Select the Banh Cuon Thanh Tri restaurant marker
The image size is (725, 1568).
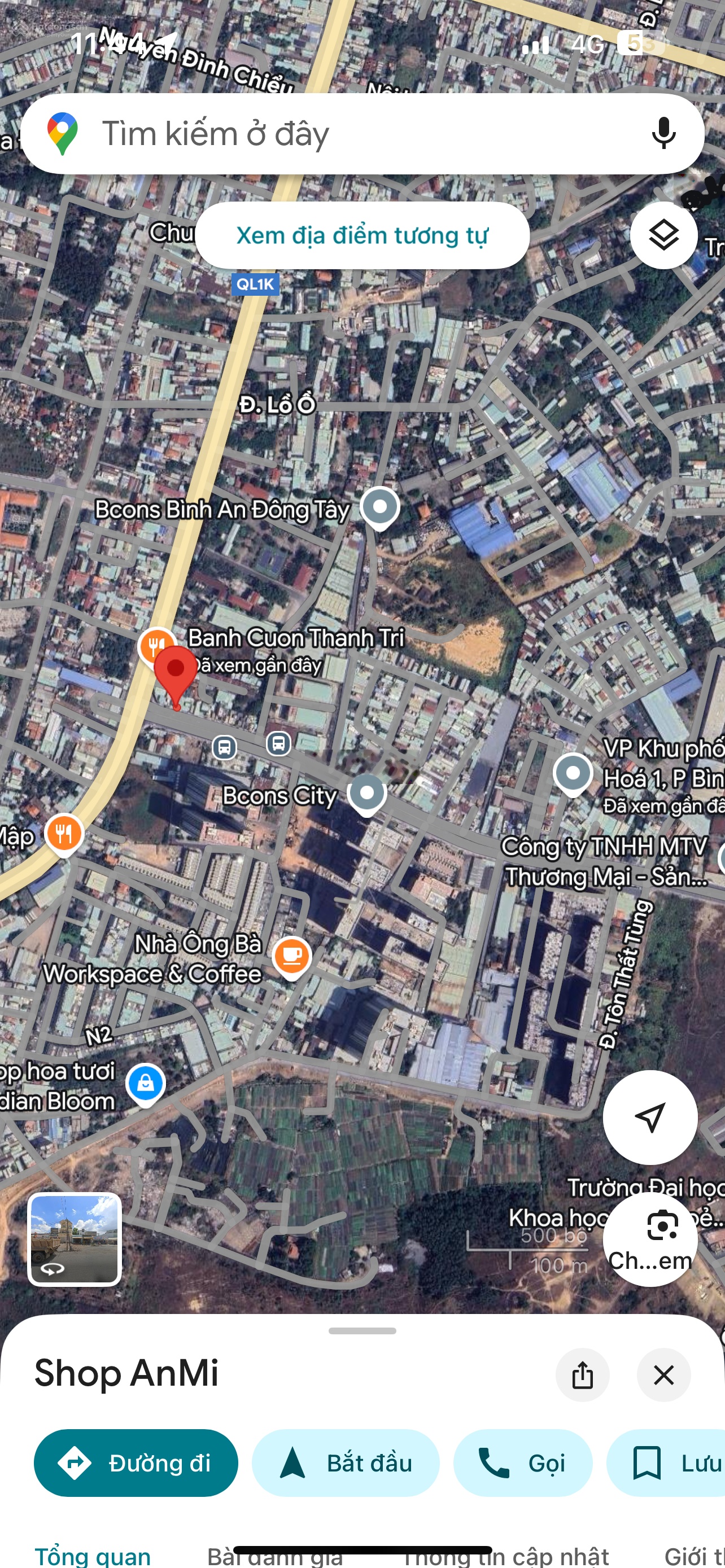pos(156,644)
